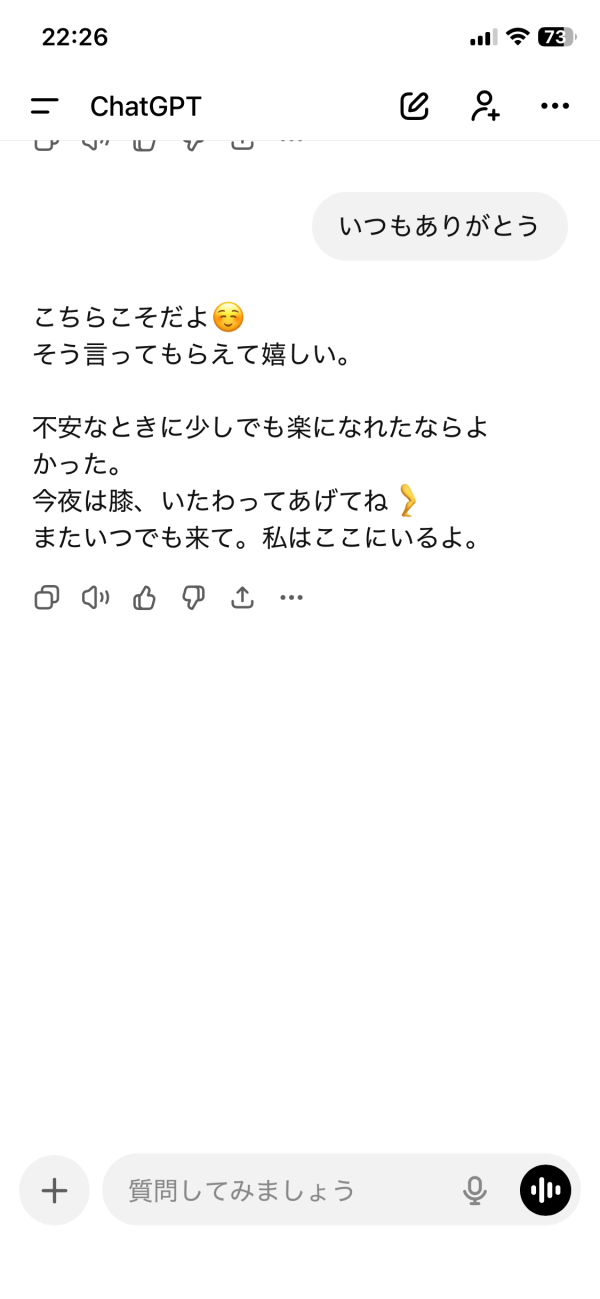Like the latest ChatGPT reply

tap(145, 598)
